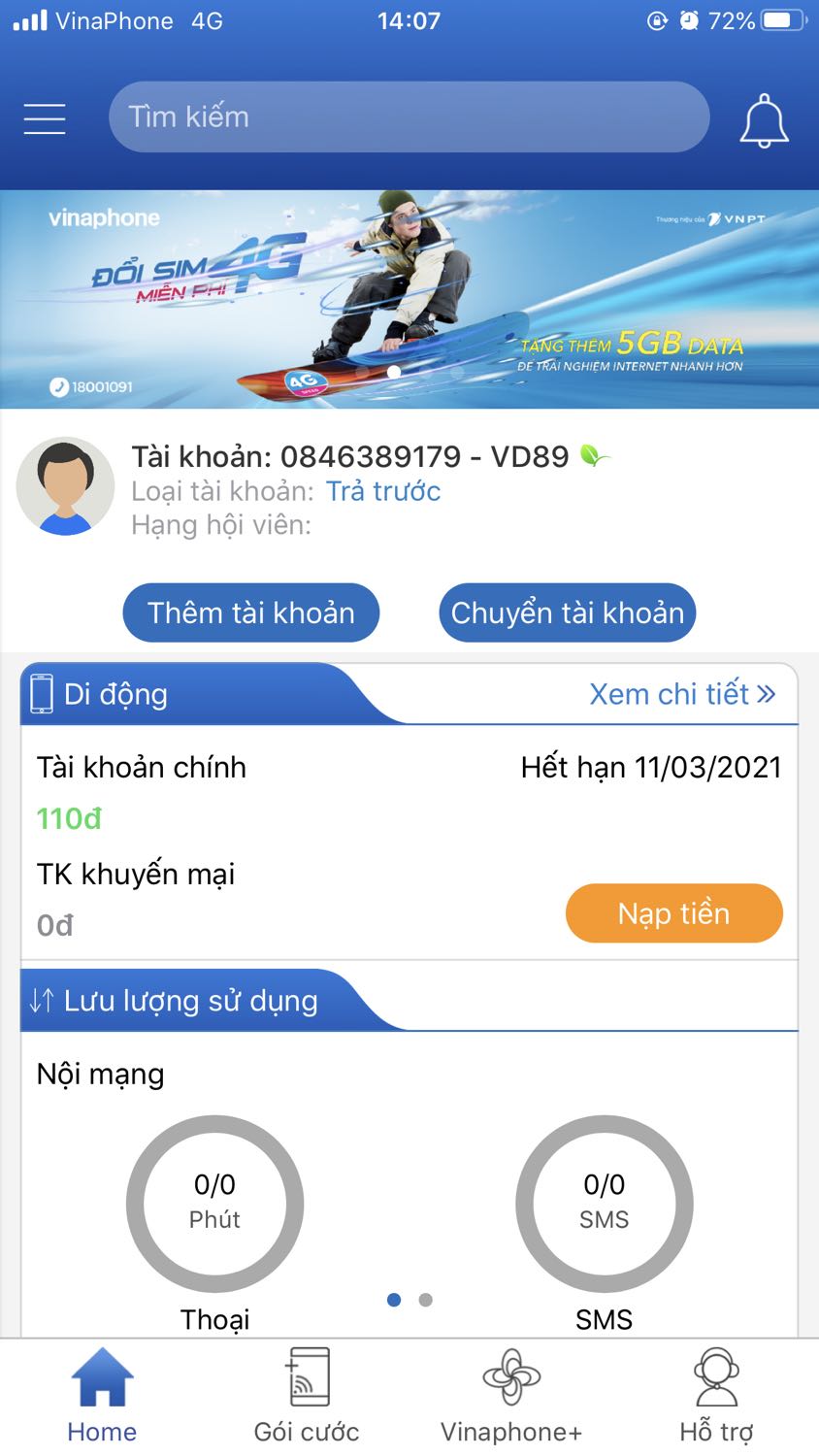Expand the Lưu lượng sử dụng section

(191, 1000)
